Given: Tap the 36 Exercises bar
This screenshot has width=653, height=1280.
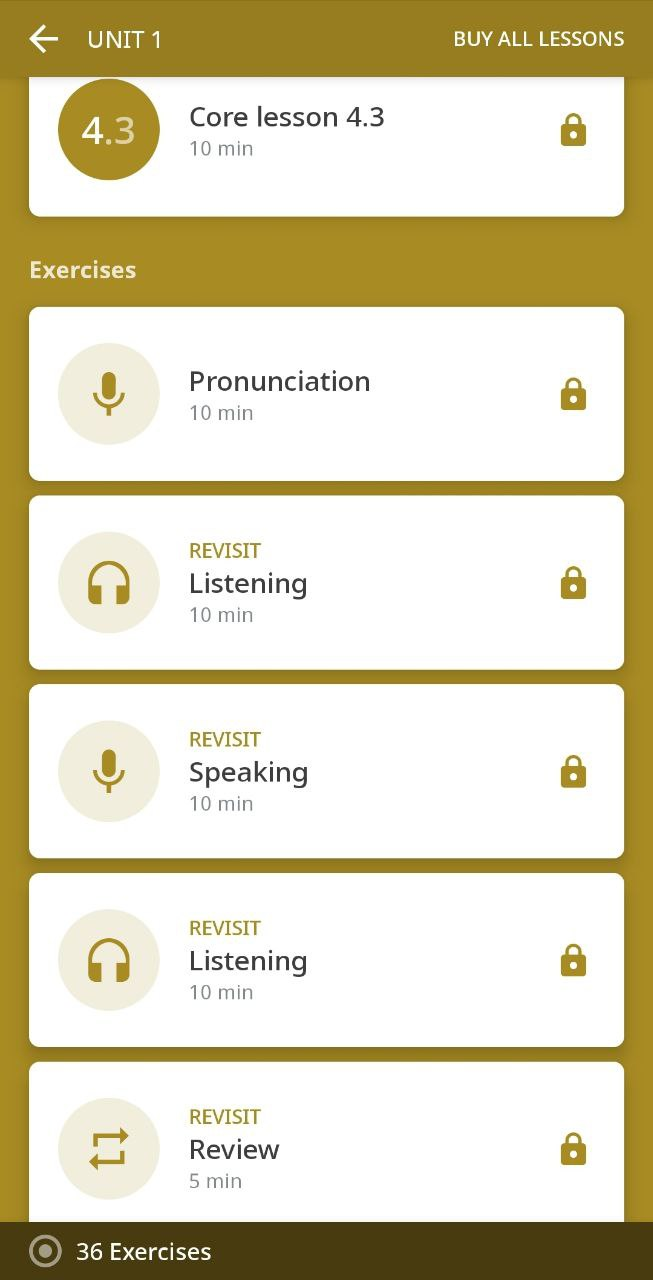Looking at the screenshot, I should 326,1251.
